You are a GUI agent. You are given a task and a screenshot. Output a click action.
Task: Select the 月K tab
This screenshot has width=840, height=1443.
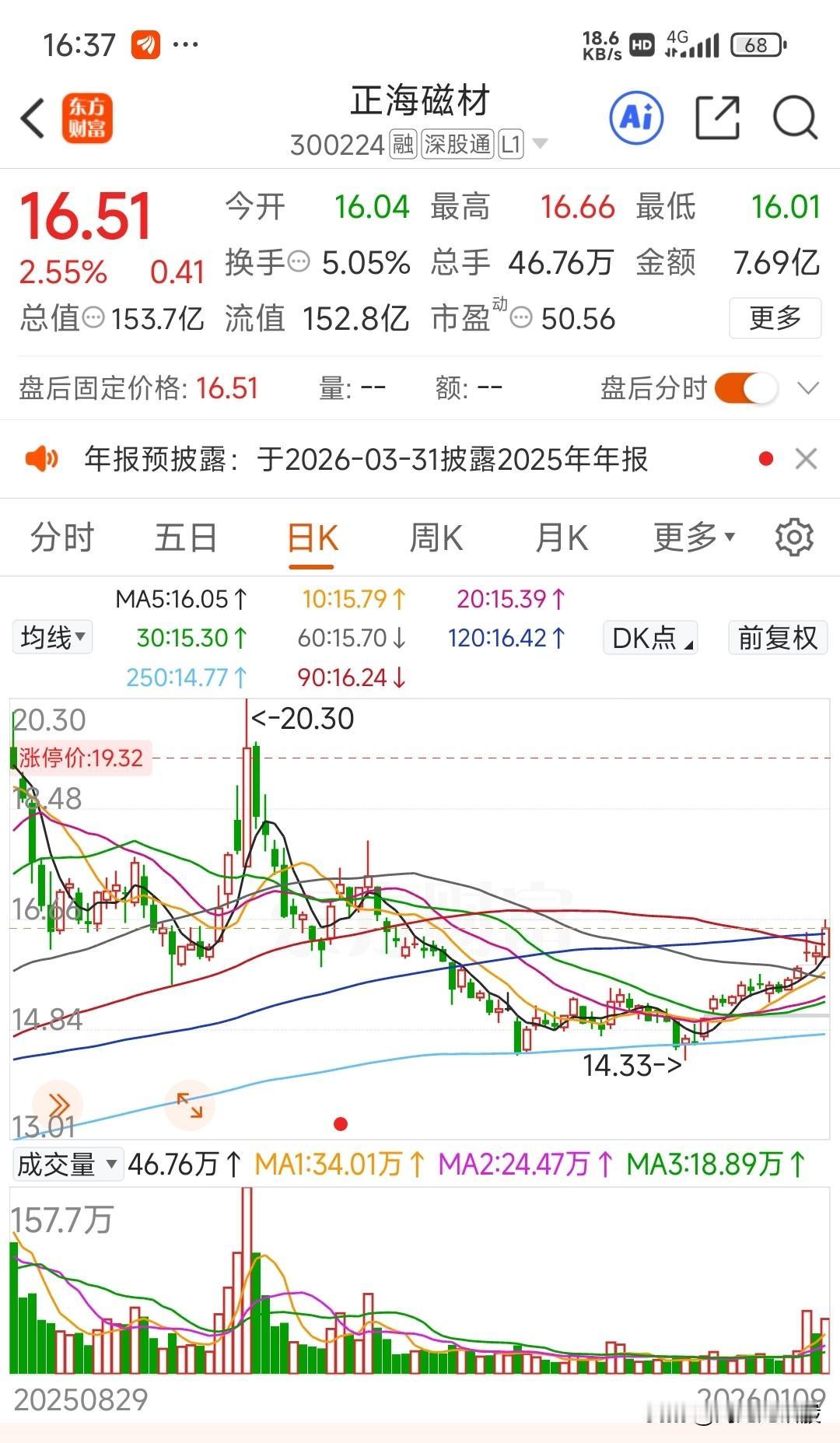(x=562, y=538)
